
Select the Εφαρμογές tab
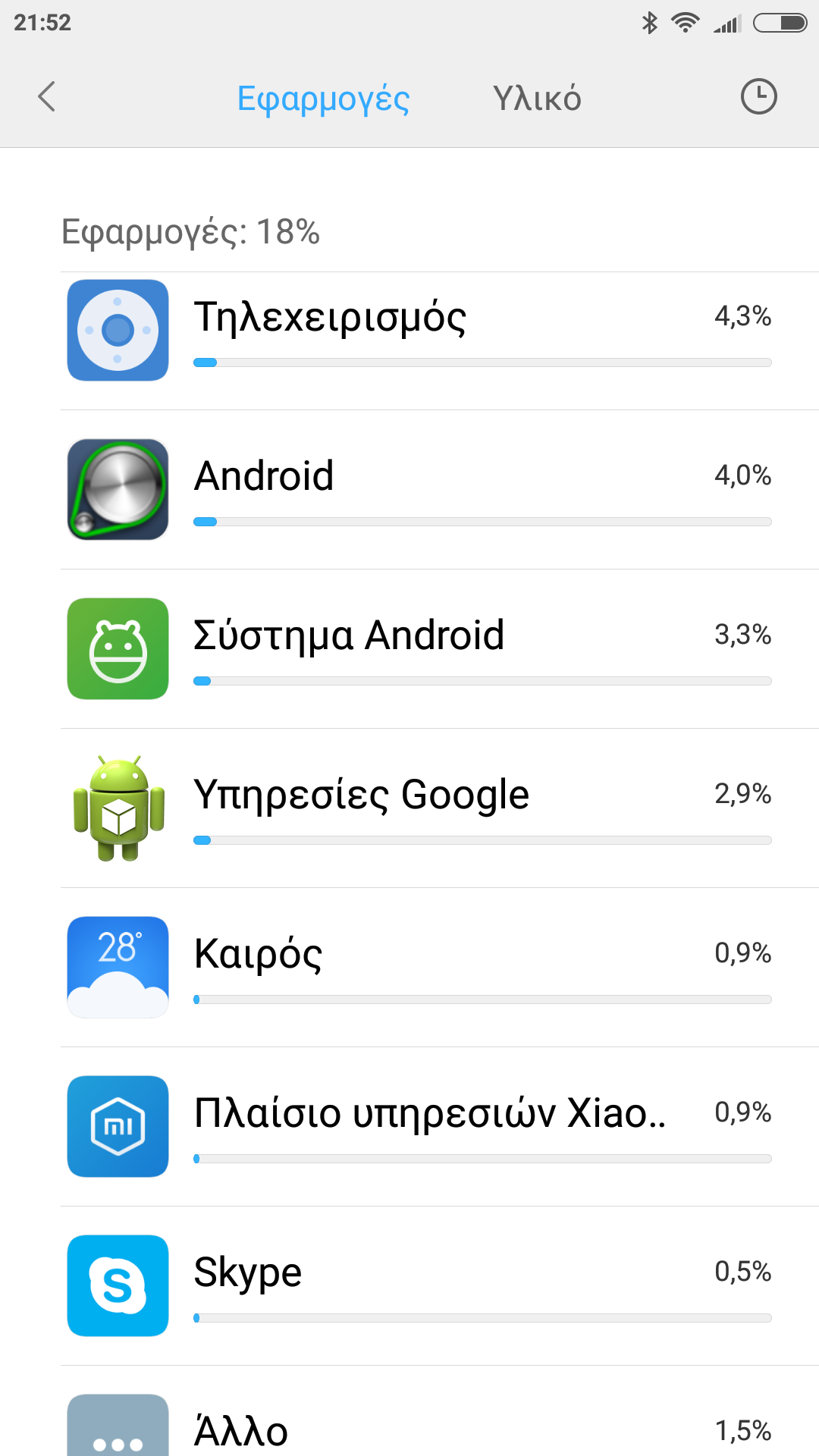[323, 99]
